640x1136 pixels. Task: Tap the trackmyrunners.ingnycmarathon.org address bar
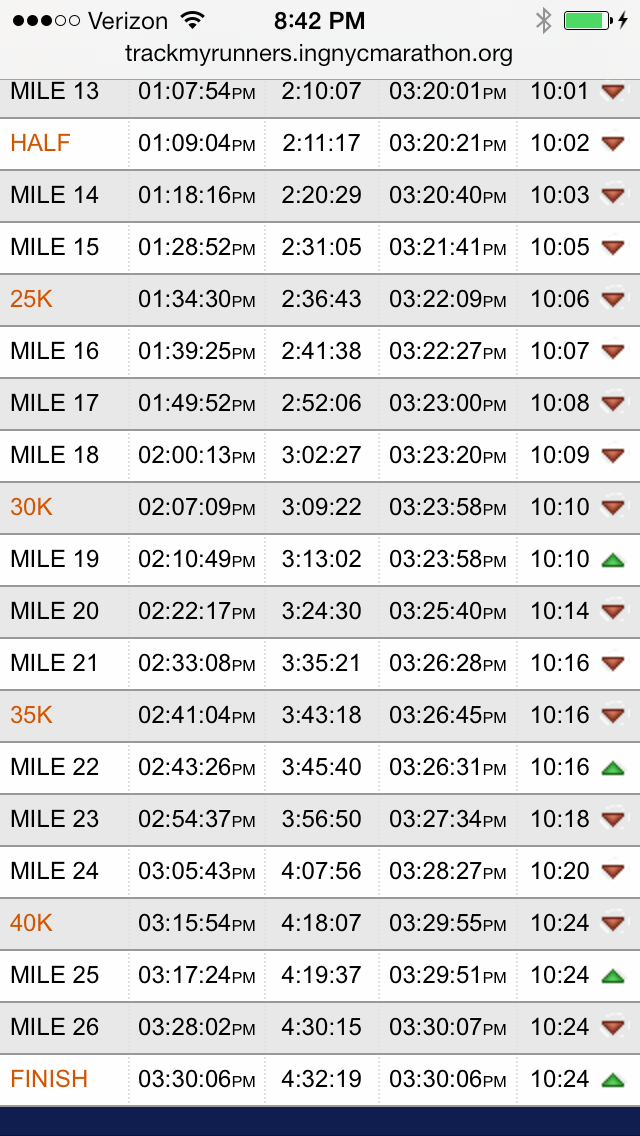click(x=319, y=54)
